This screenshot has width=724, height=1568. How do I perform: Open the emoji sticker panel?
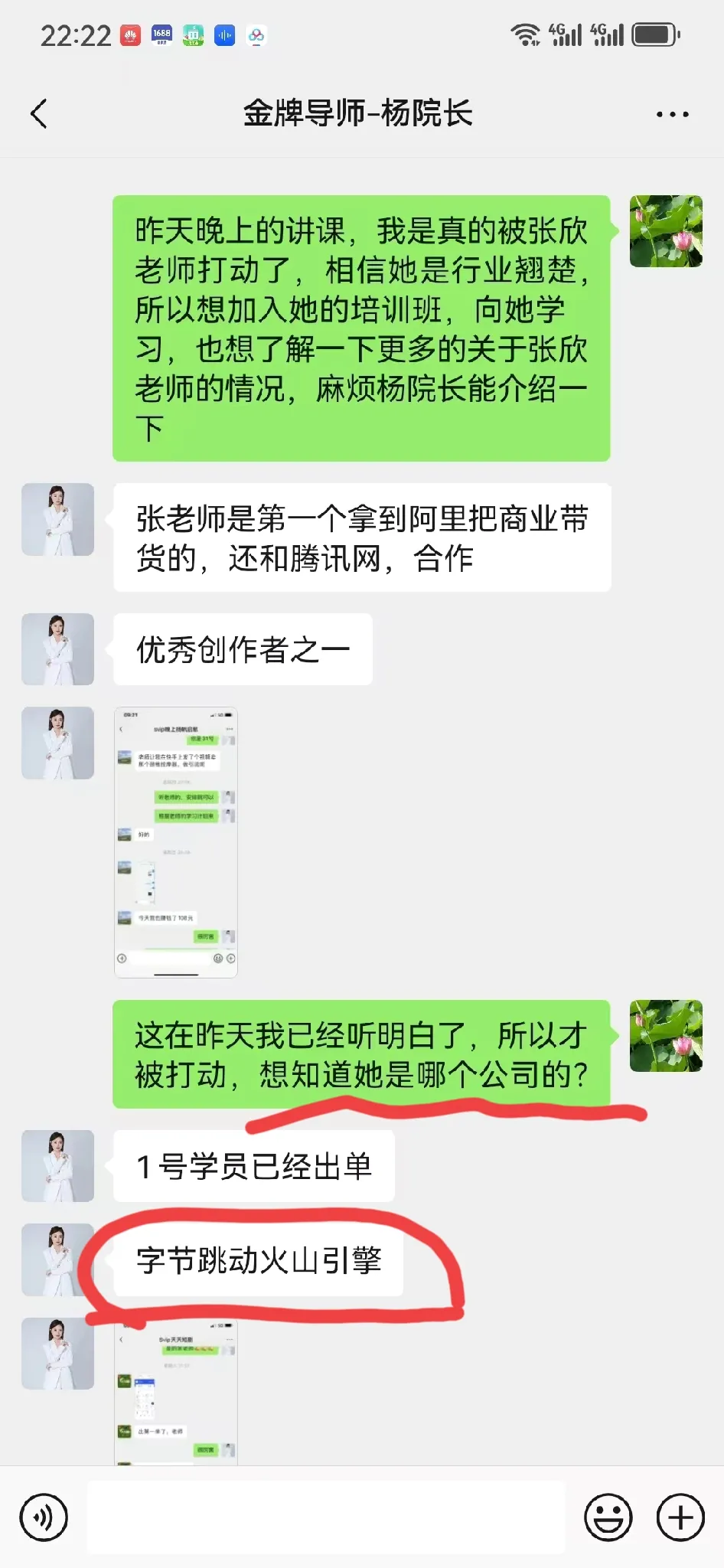(608, 1517)
